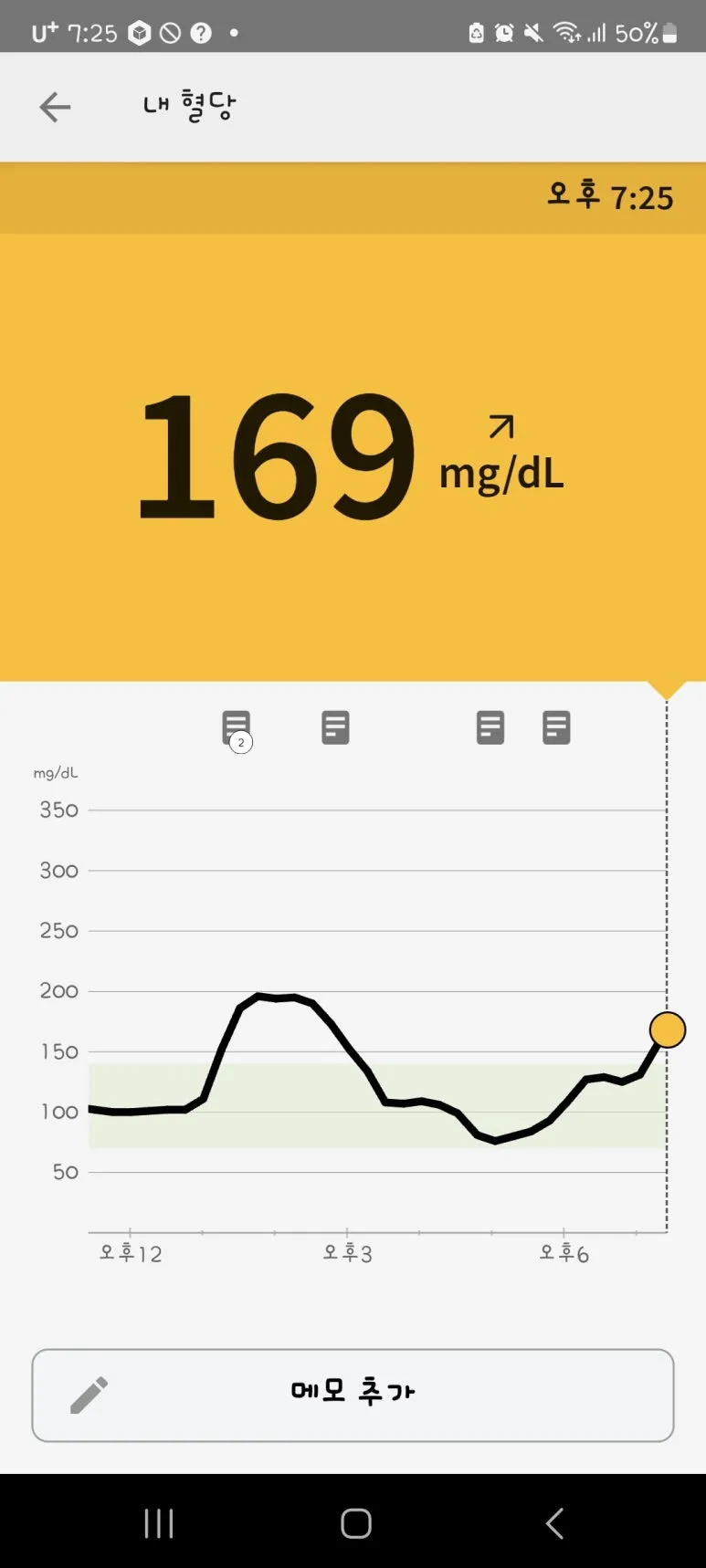Open recent apps from navigation bar

(x=159, y=1522)
